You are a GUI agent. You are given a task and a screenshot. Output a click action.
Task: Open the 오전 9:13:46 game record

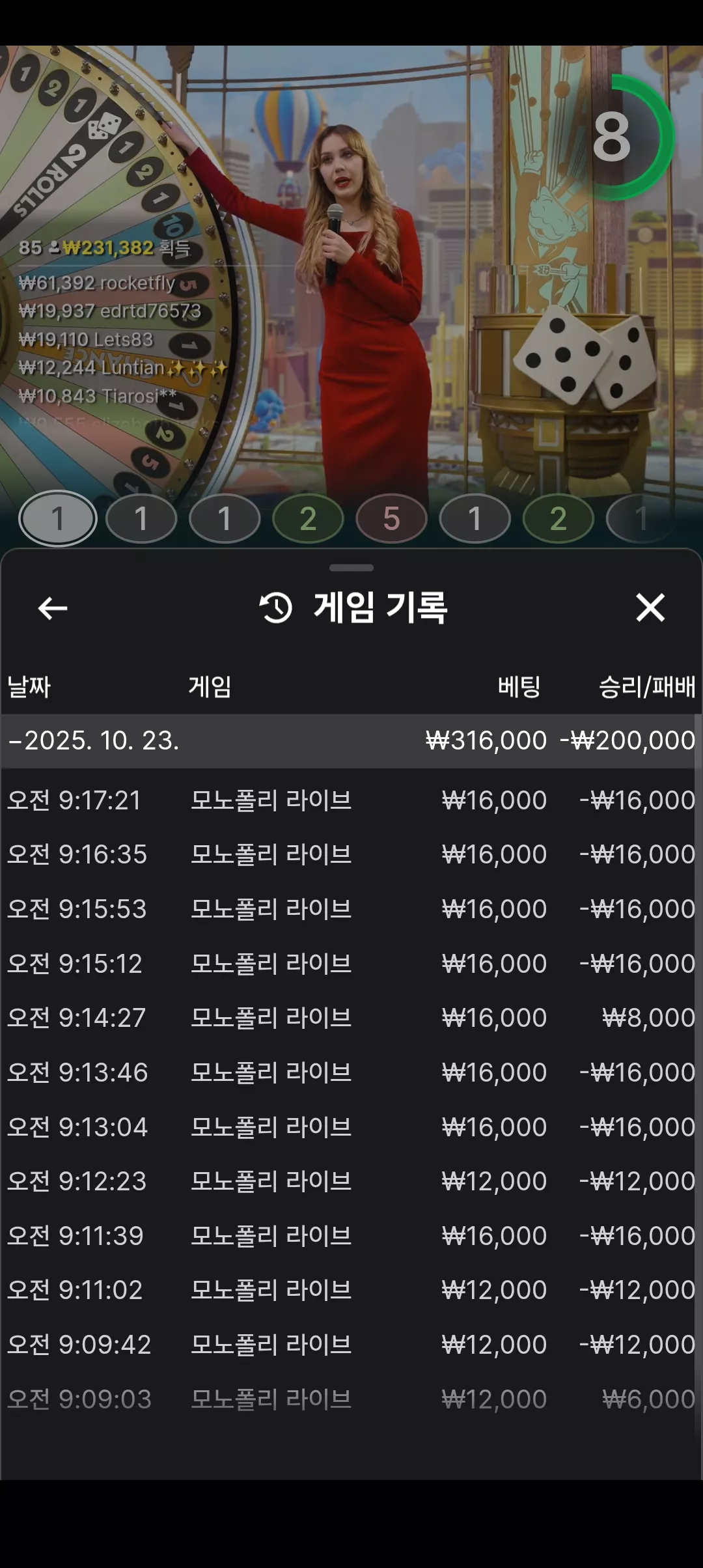351,1072
